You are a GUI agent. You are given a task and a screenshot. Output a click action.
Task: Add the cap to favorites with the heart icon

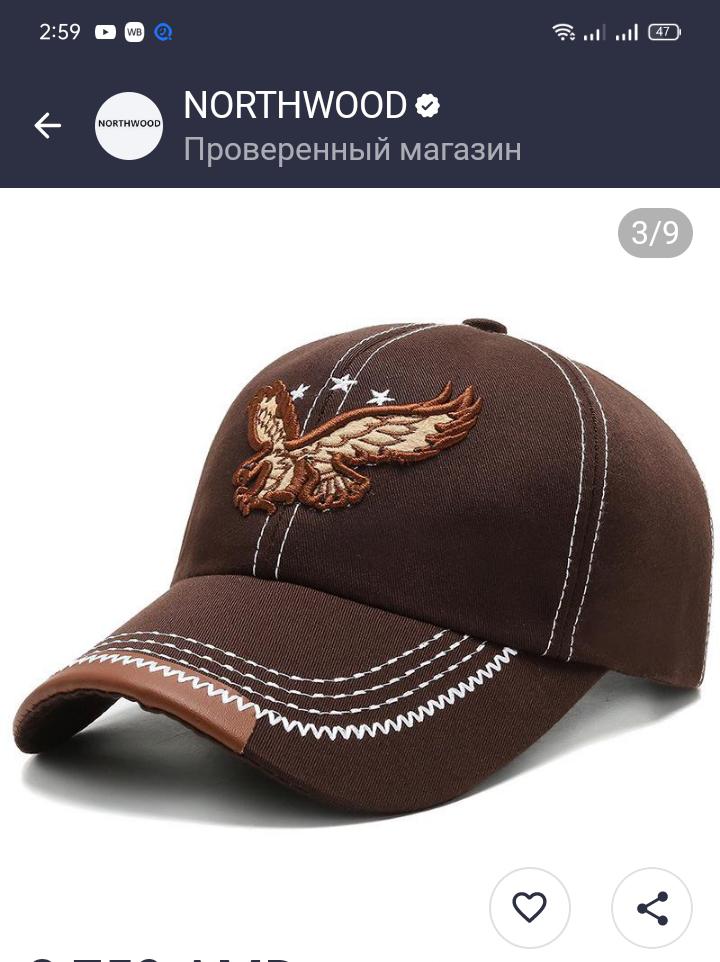coord(529,907)
